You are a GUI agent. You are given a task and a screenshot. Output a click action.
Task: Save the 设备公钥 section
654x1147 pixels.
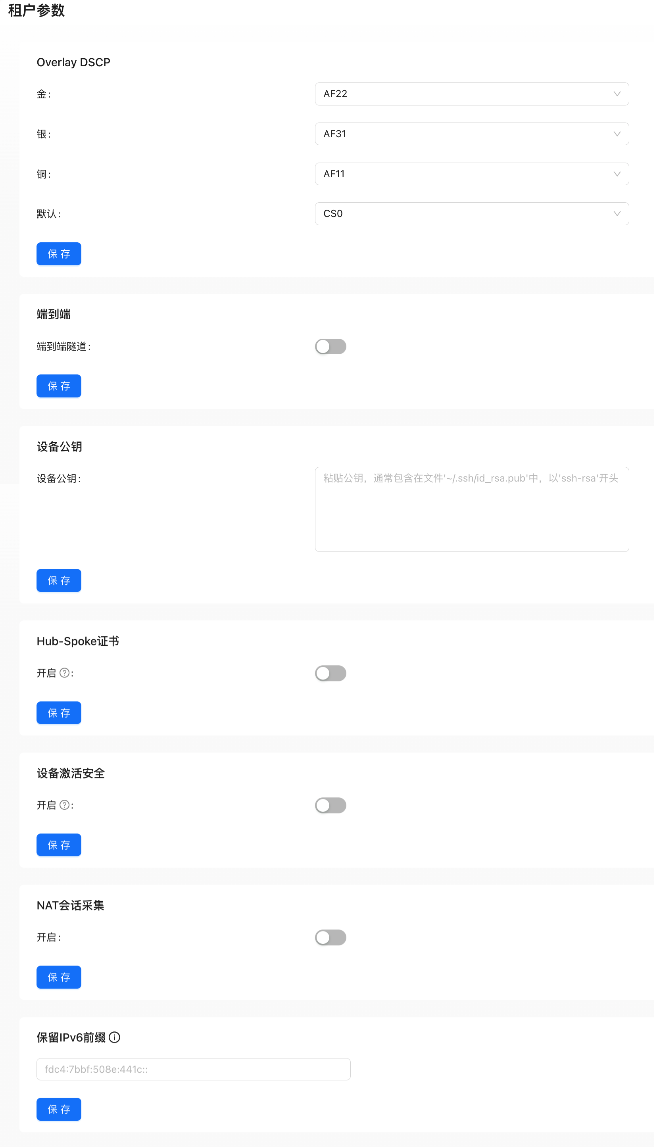[58, 581]
